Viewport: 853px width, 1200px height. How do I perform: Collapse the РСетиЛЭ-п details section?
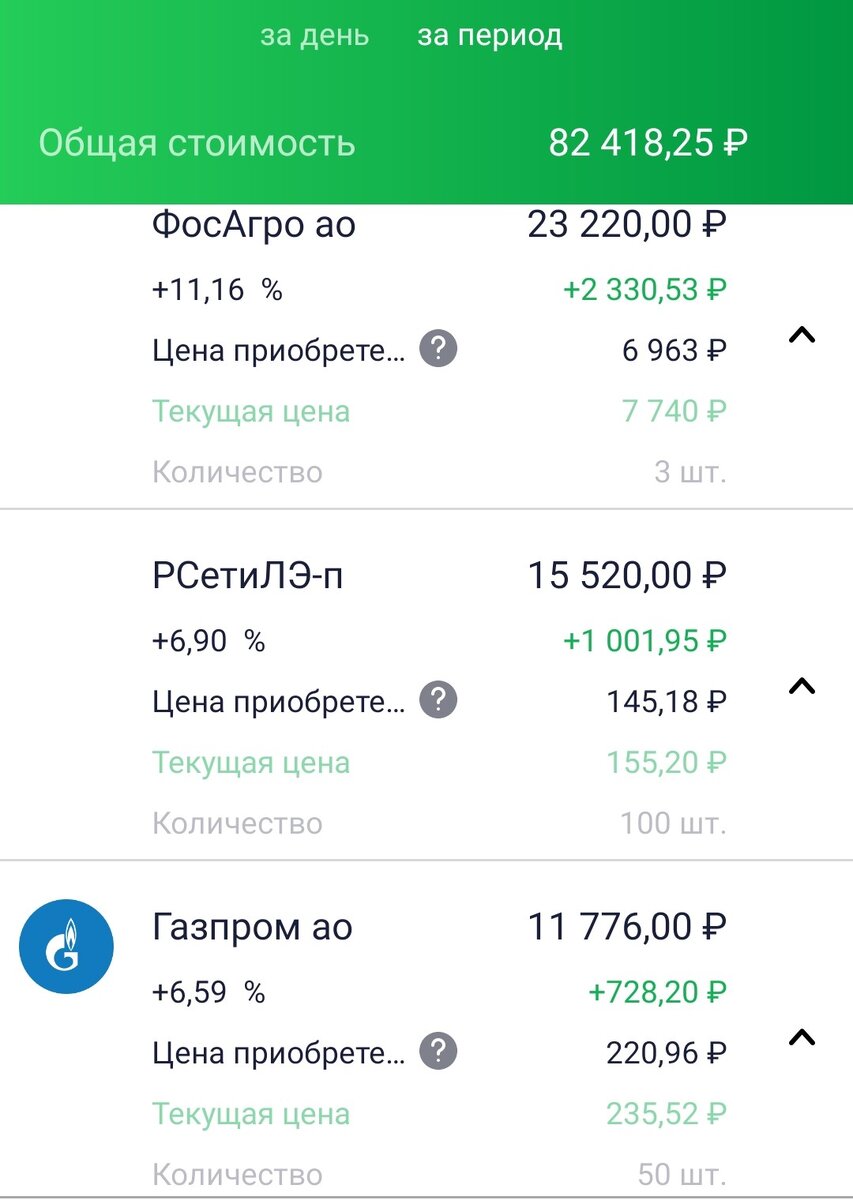tap(801, 687)
